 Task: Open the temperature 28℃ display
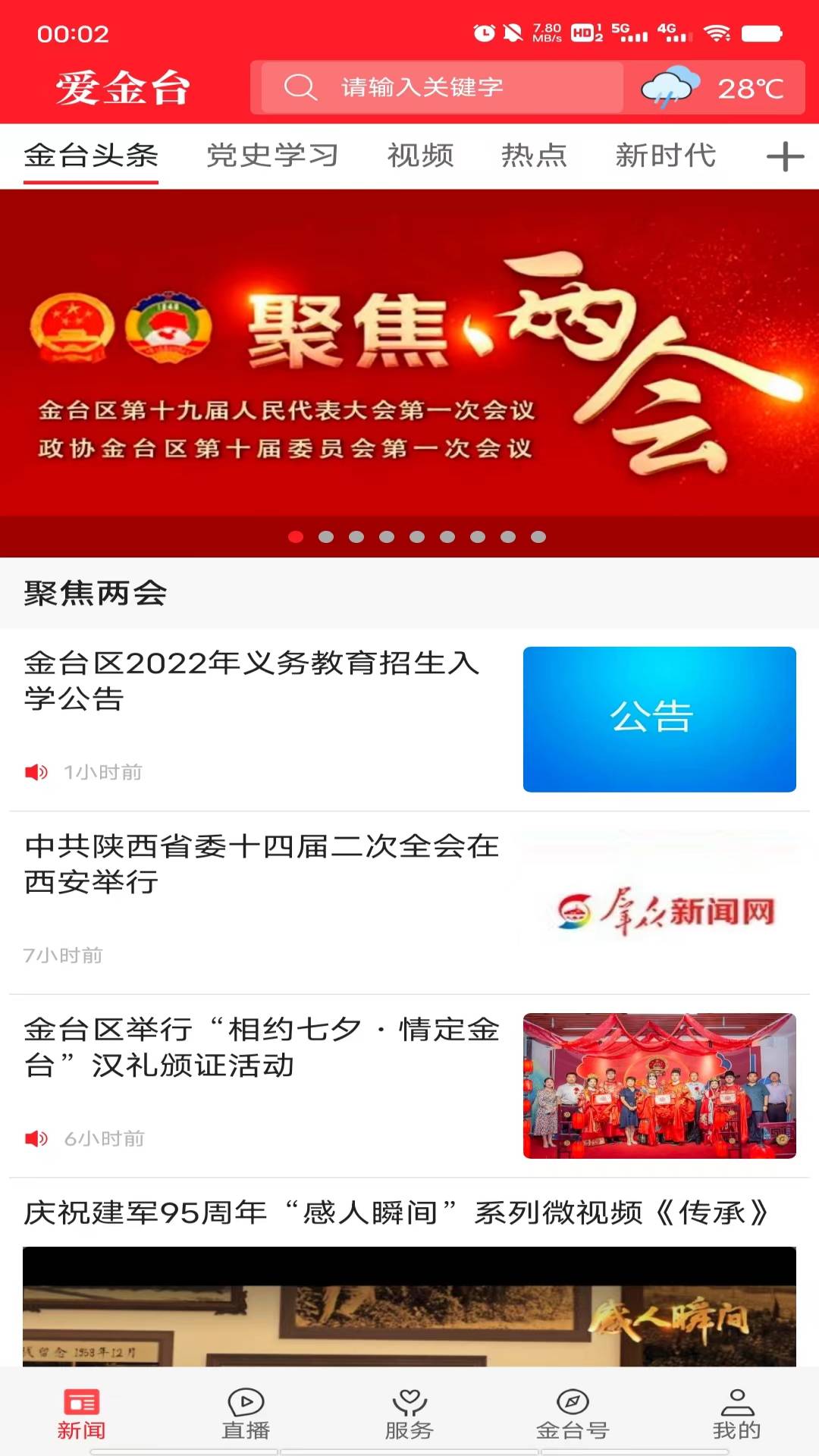[747, 88]
